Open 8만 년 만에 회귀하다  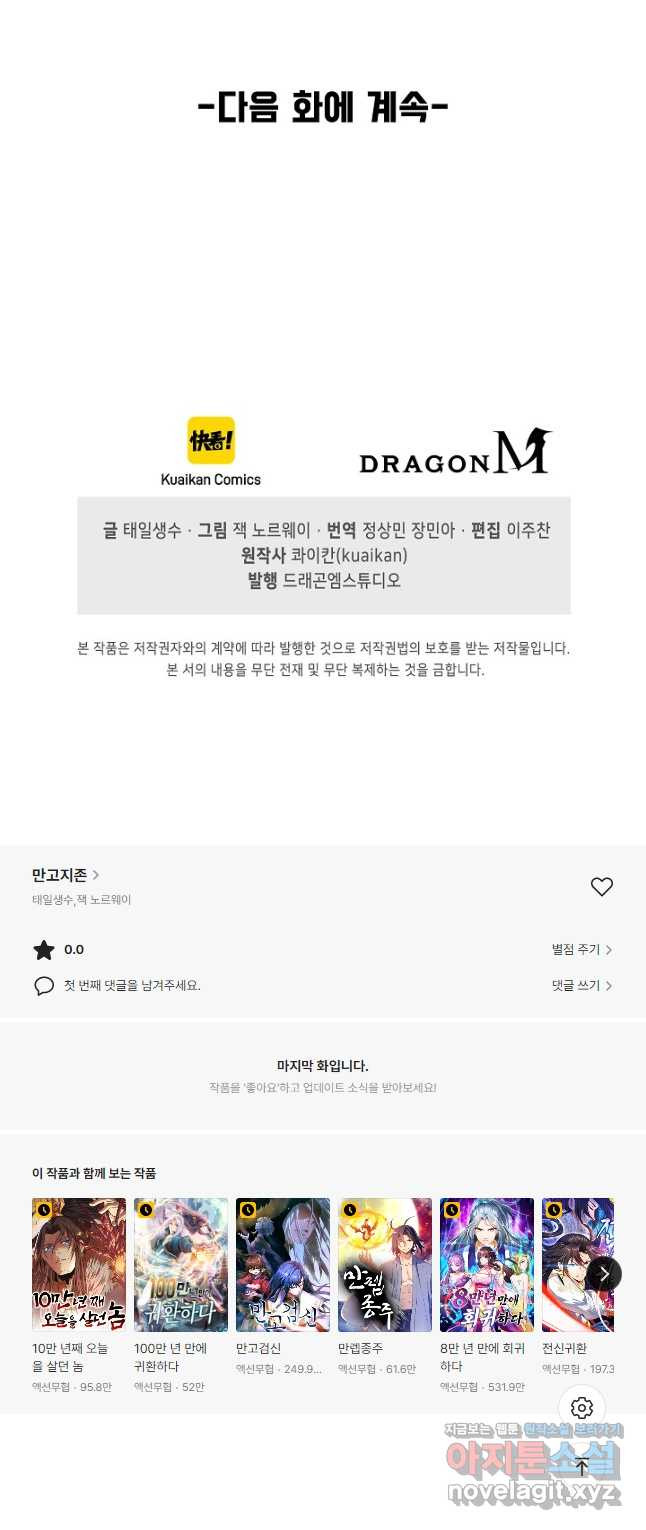pos(487,1265)
